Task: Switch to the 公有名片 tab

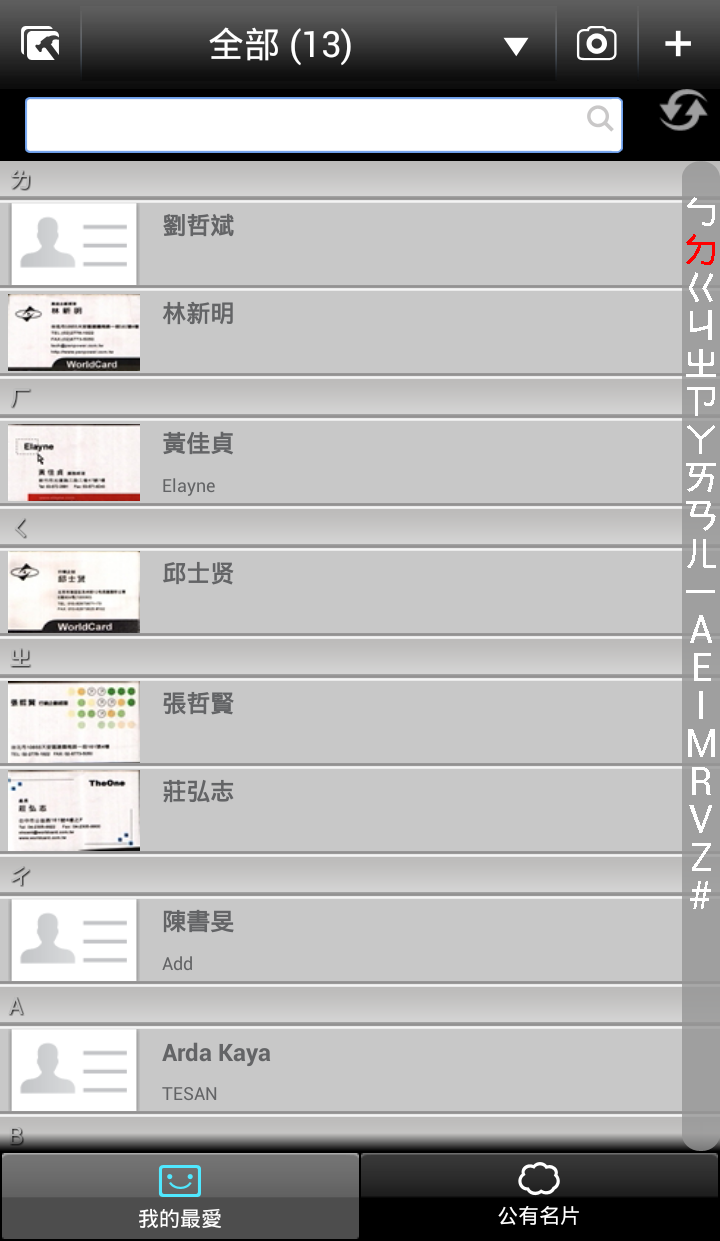Action: click(x=539, y=1196)
